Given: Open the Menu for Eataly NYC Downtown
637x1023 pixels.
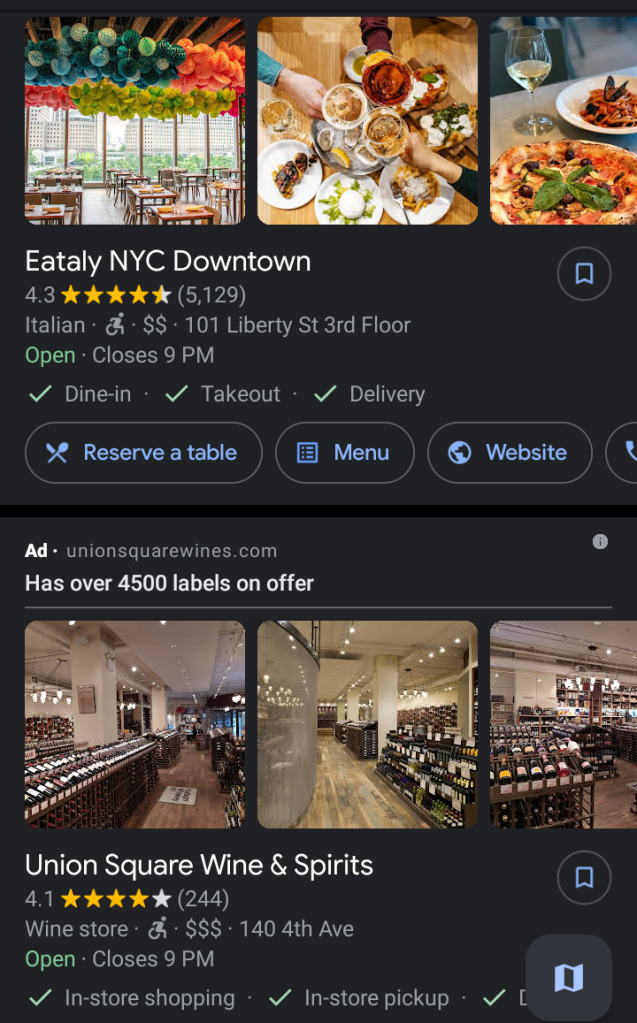Looking at the screenshot, I should 345,453.
